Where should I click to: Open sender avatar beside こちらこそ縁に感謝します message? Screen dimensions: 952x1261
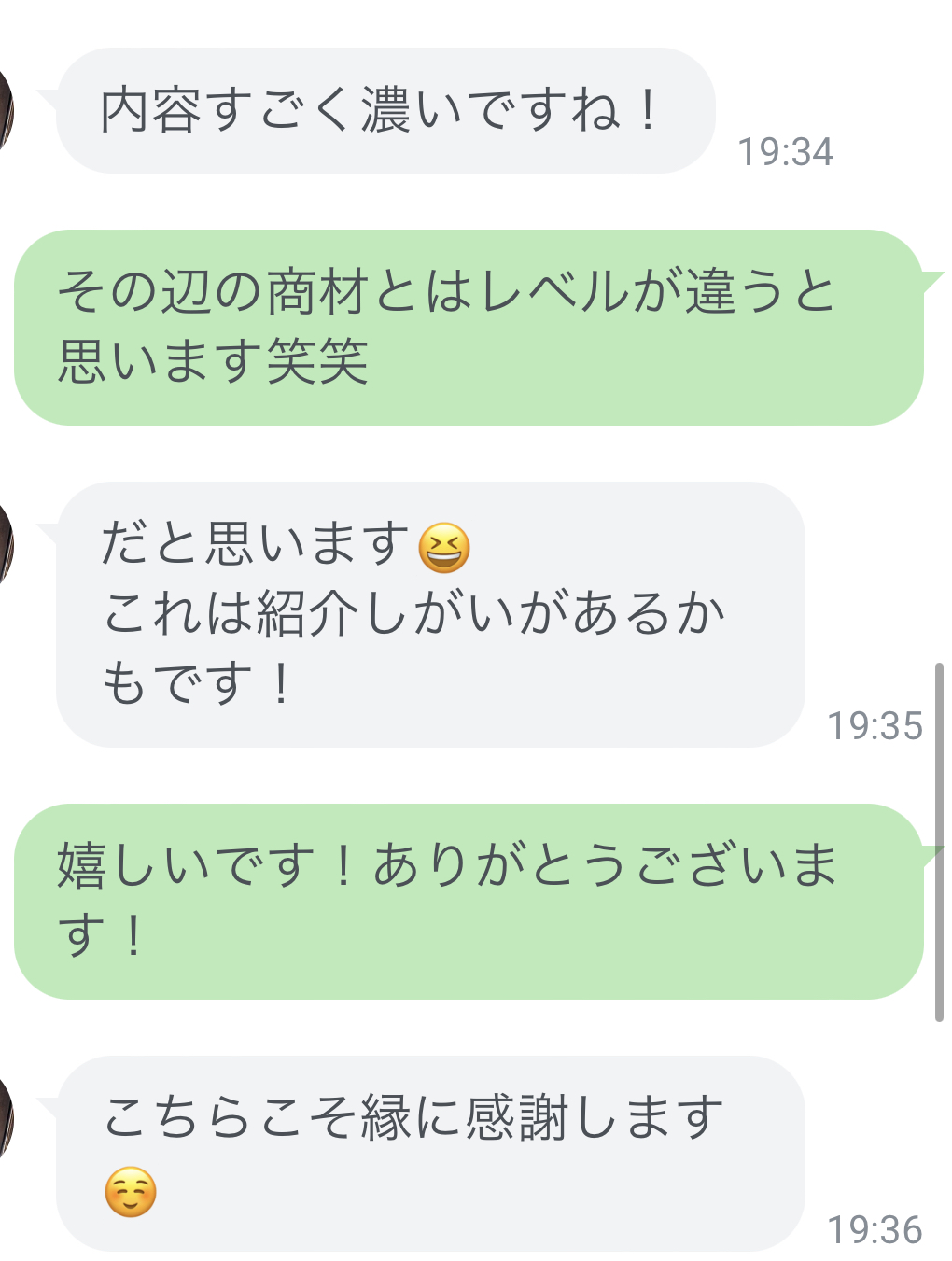[6, 1116]
